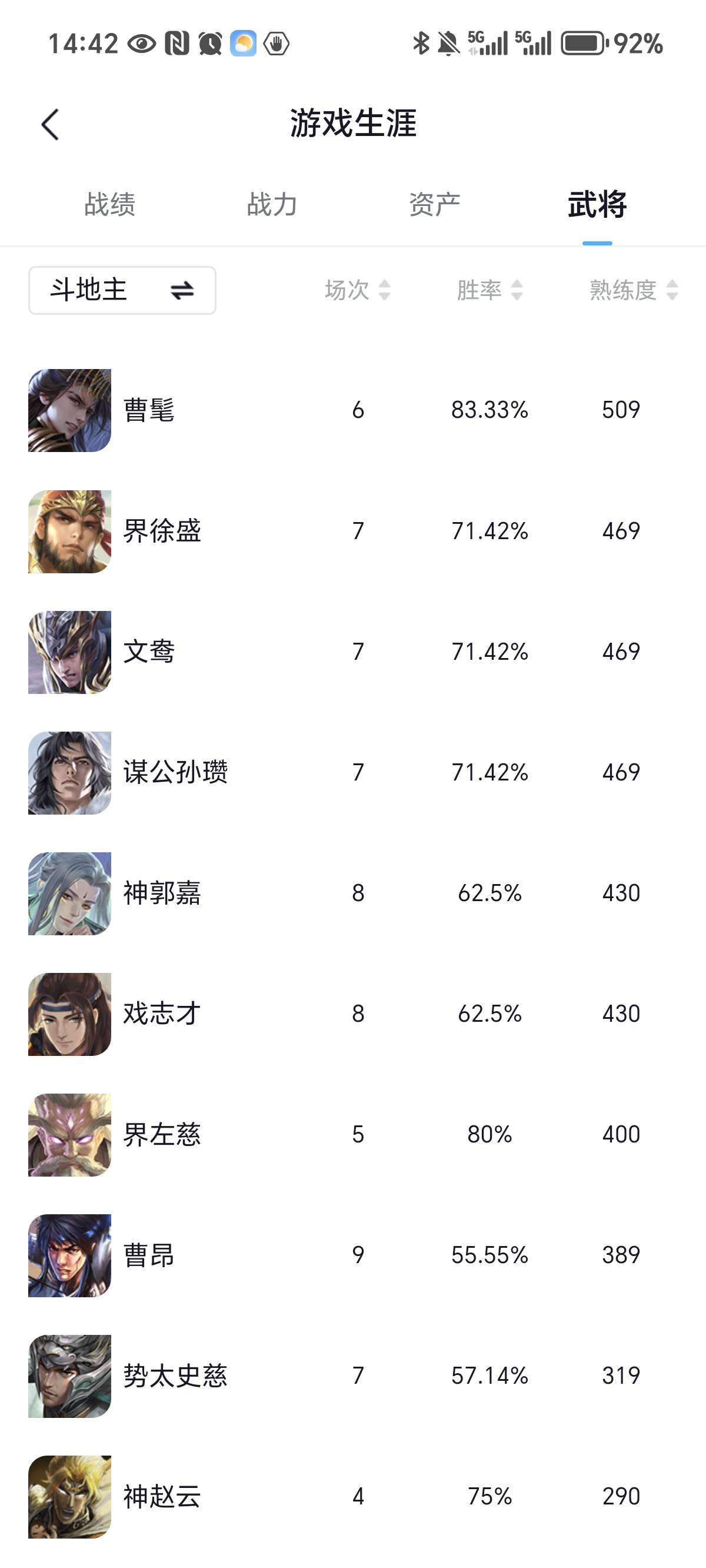This screenshot has height=1568, width=706.
Task: Change game mode from 斗地主
Action: click(x=122, y=290)
